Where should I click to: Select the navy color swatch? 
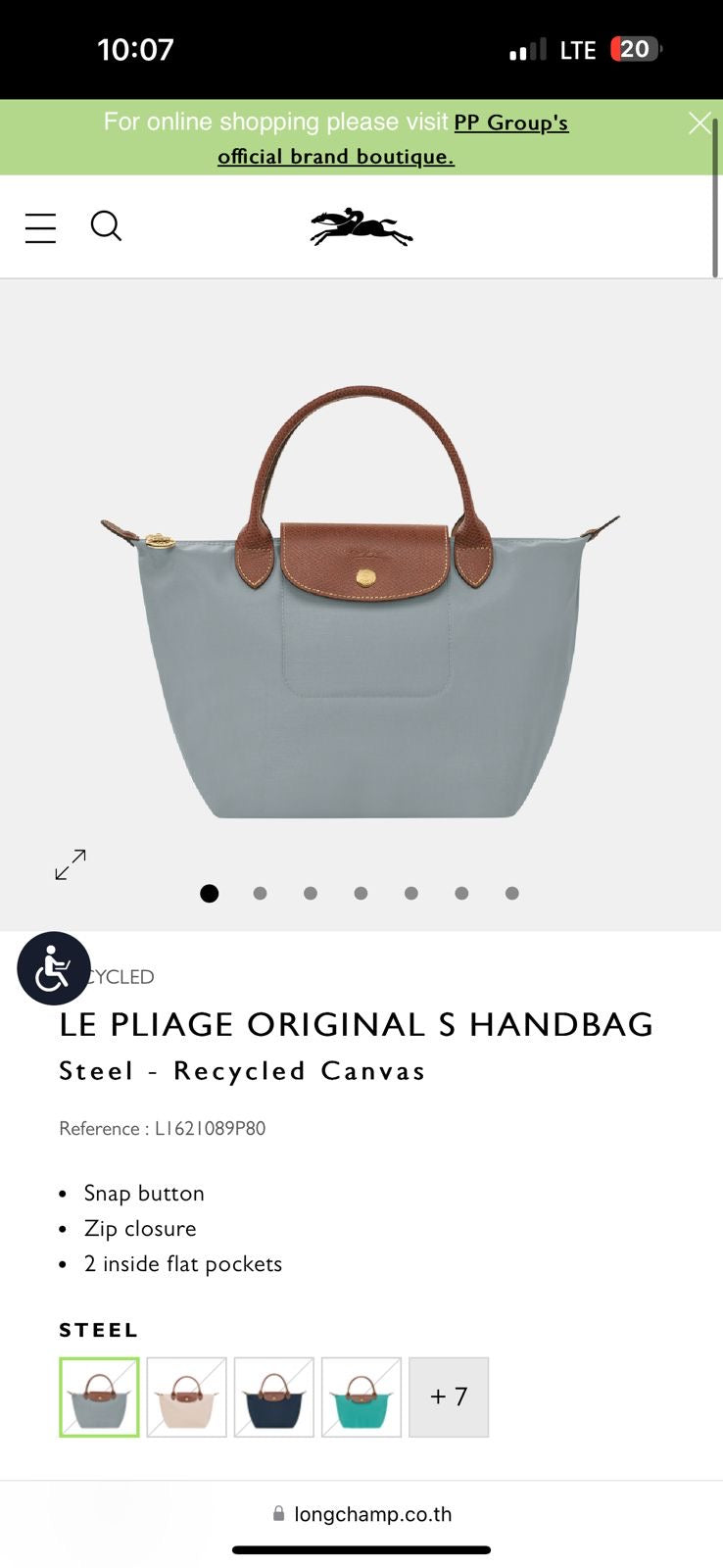click(x=274, y=1396)
